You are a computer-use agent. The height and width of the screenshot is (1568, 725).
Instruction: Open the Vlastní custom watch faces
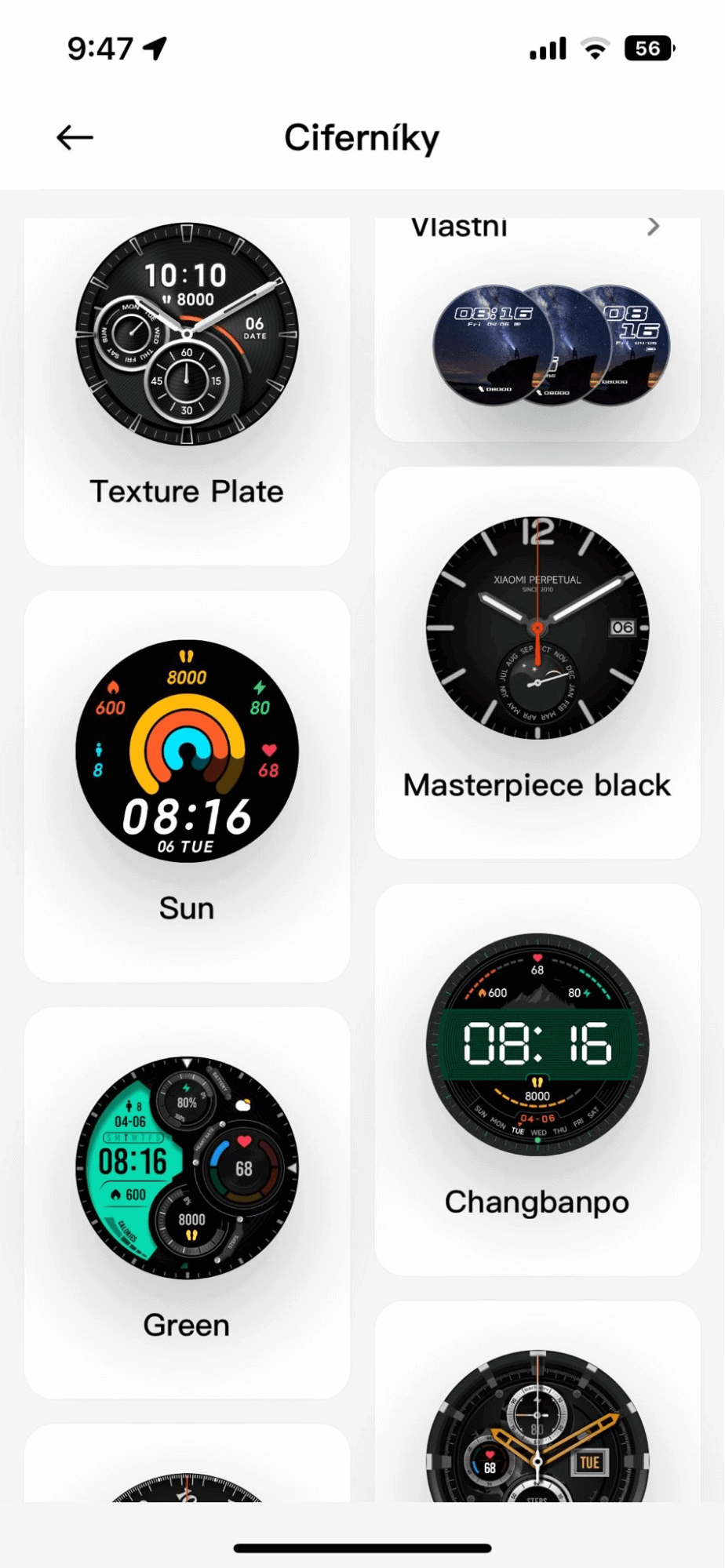point(537,329)
